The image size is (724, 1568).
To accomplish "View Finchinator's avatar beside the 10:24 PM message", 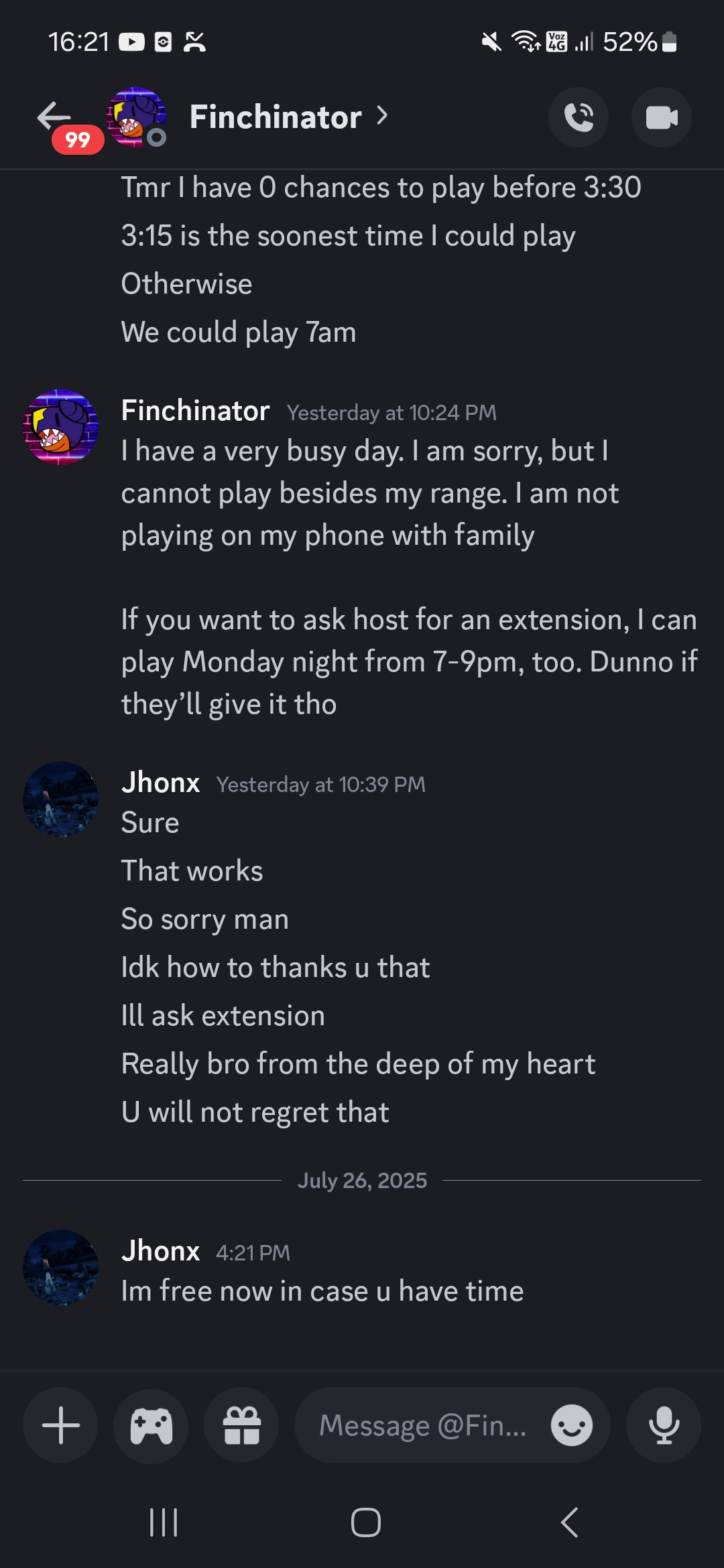I will tap(61, 428).
